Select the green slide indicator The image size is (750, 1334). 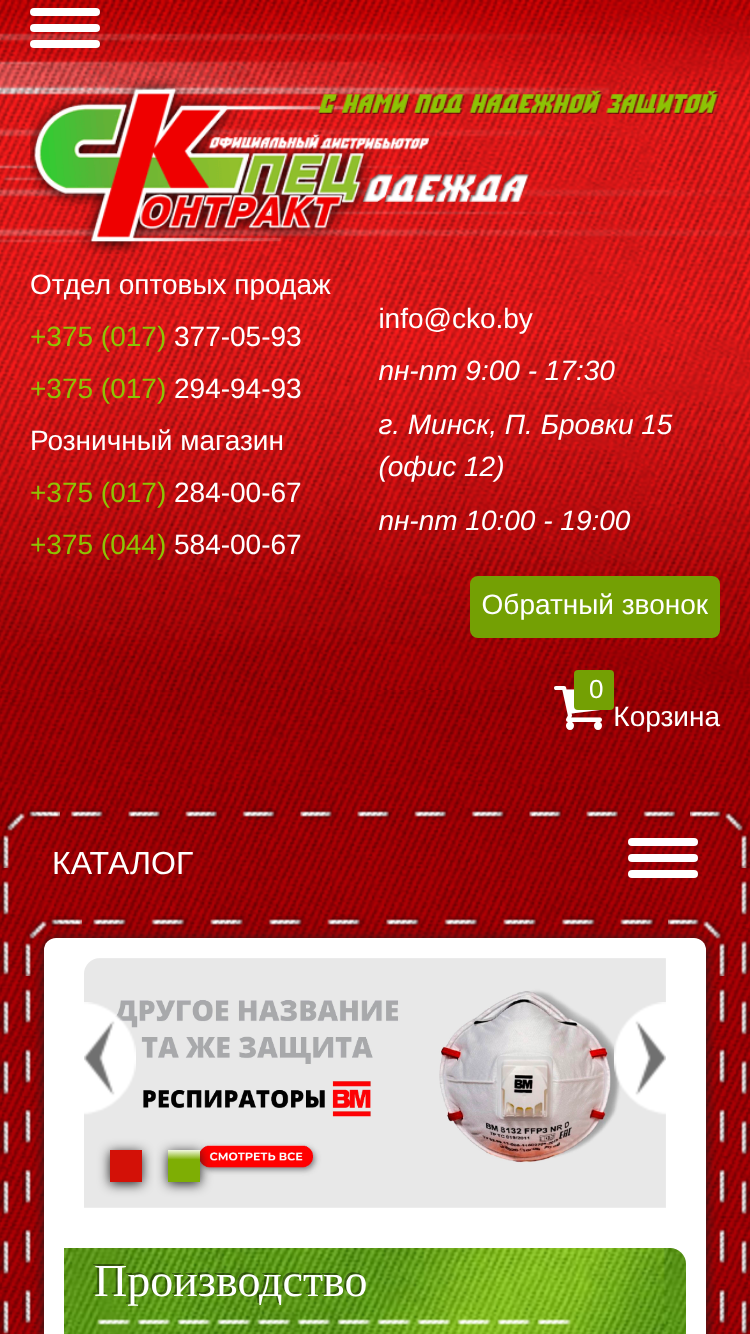[x=184, y=1166]
